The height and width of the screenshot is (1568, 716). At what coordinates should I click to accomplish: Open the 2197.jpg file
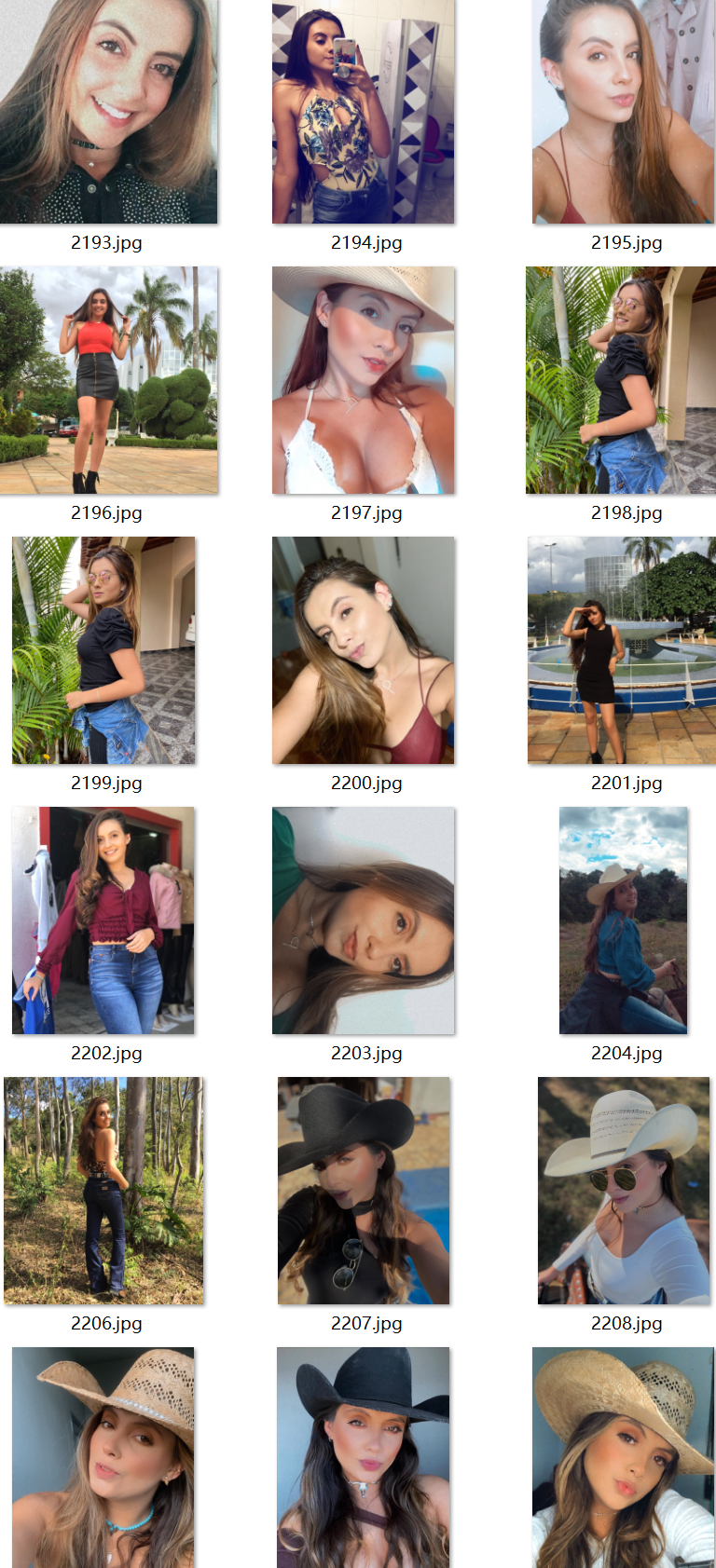(x=364, y=380)
